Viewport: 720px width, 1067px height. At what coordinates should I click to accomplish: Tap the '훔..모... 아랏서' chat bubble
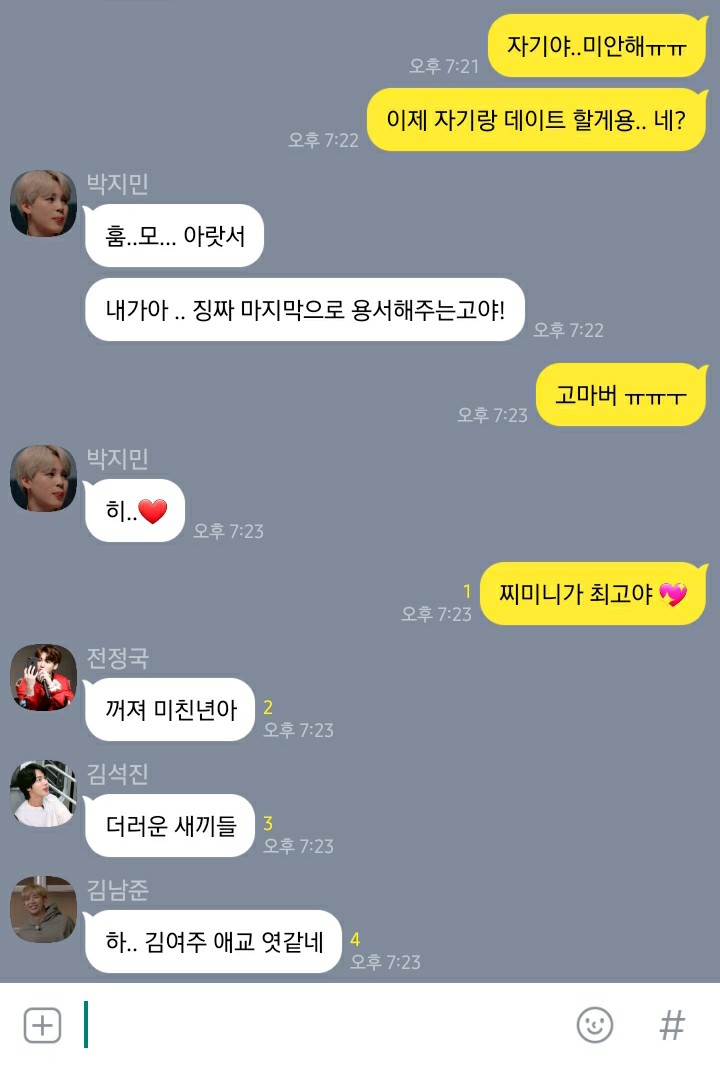[173, 235]
